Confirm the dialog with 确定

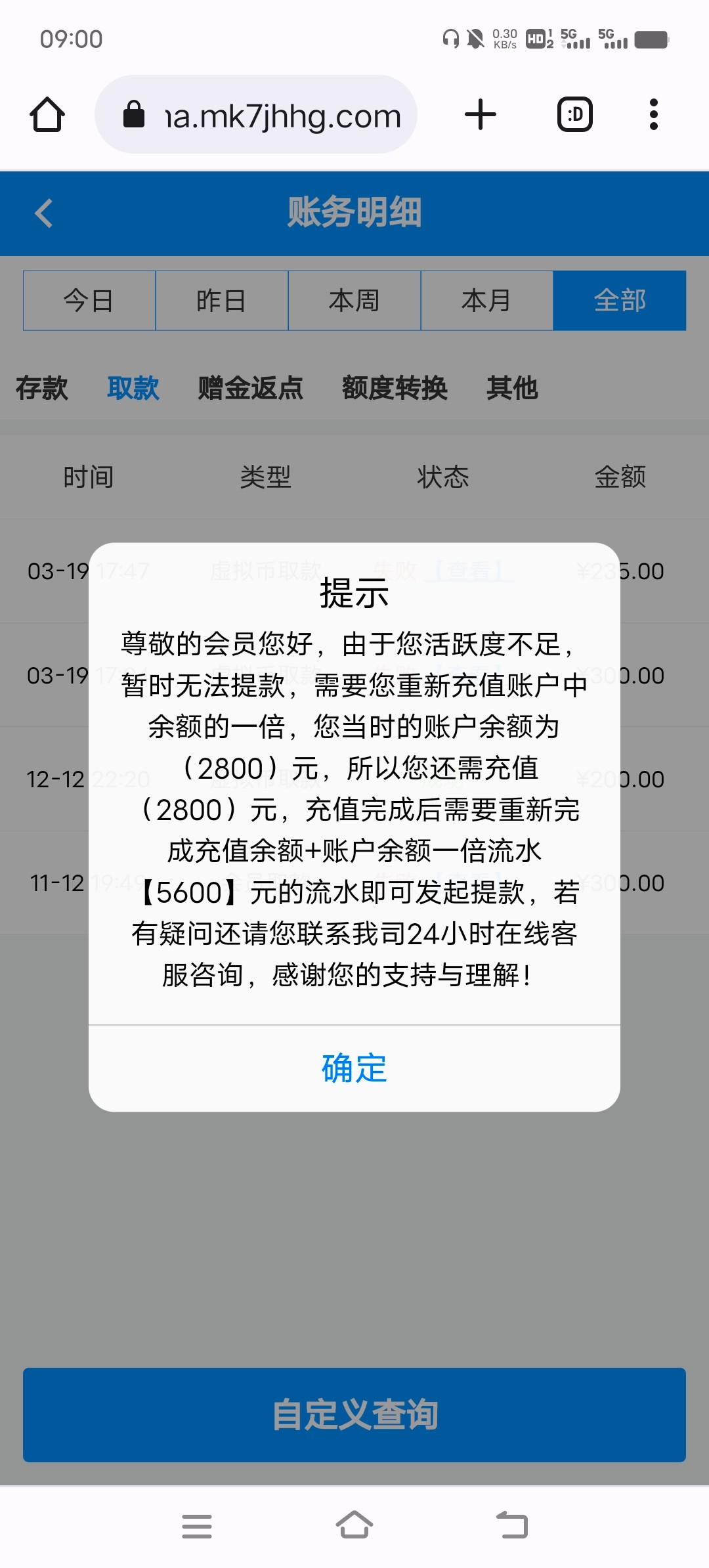pos(354,1068)
